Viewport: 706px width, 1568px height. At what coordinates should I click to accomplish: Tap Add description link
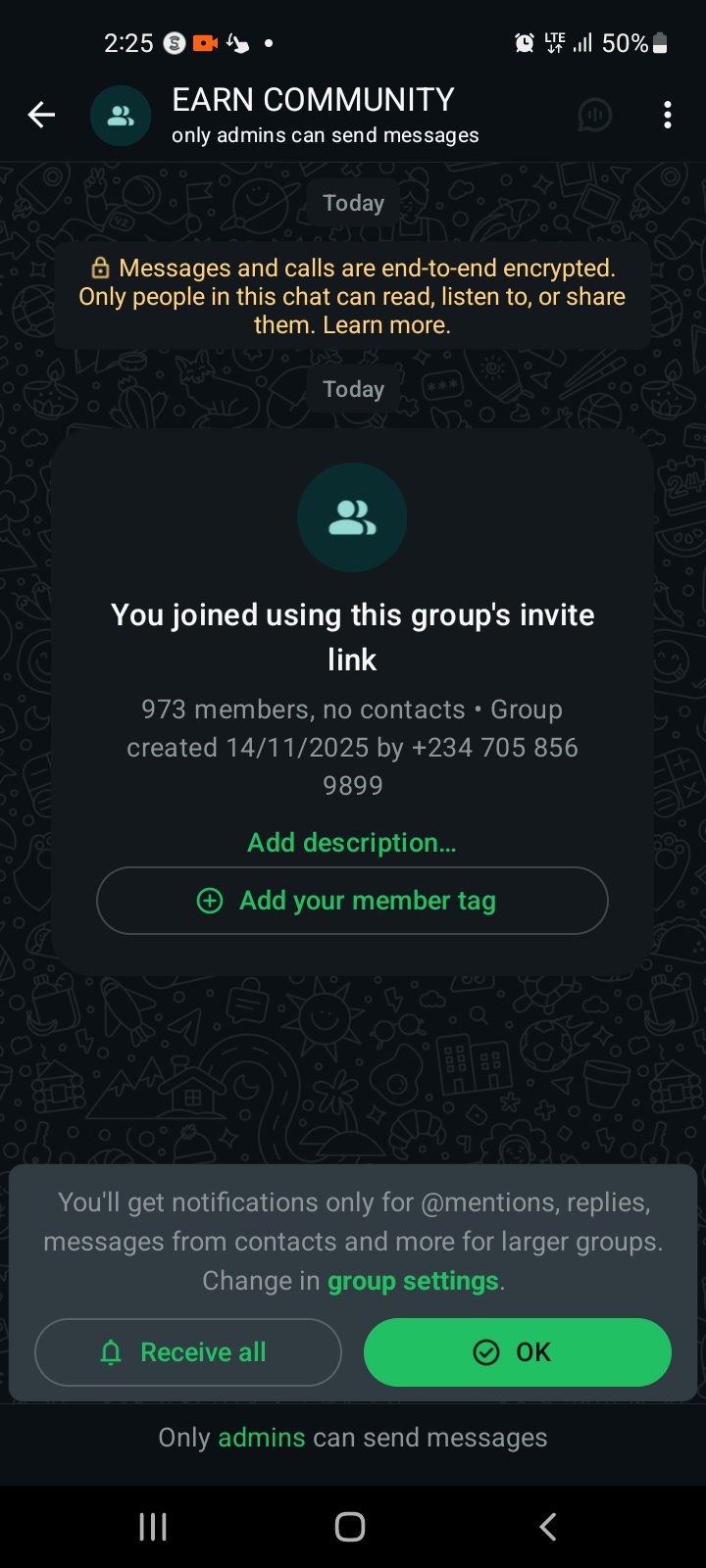[x=352, y=843]
